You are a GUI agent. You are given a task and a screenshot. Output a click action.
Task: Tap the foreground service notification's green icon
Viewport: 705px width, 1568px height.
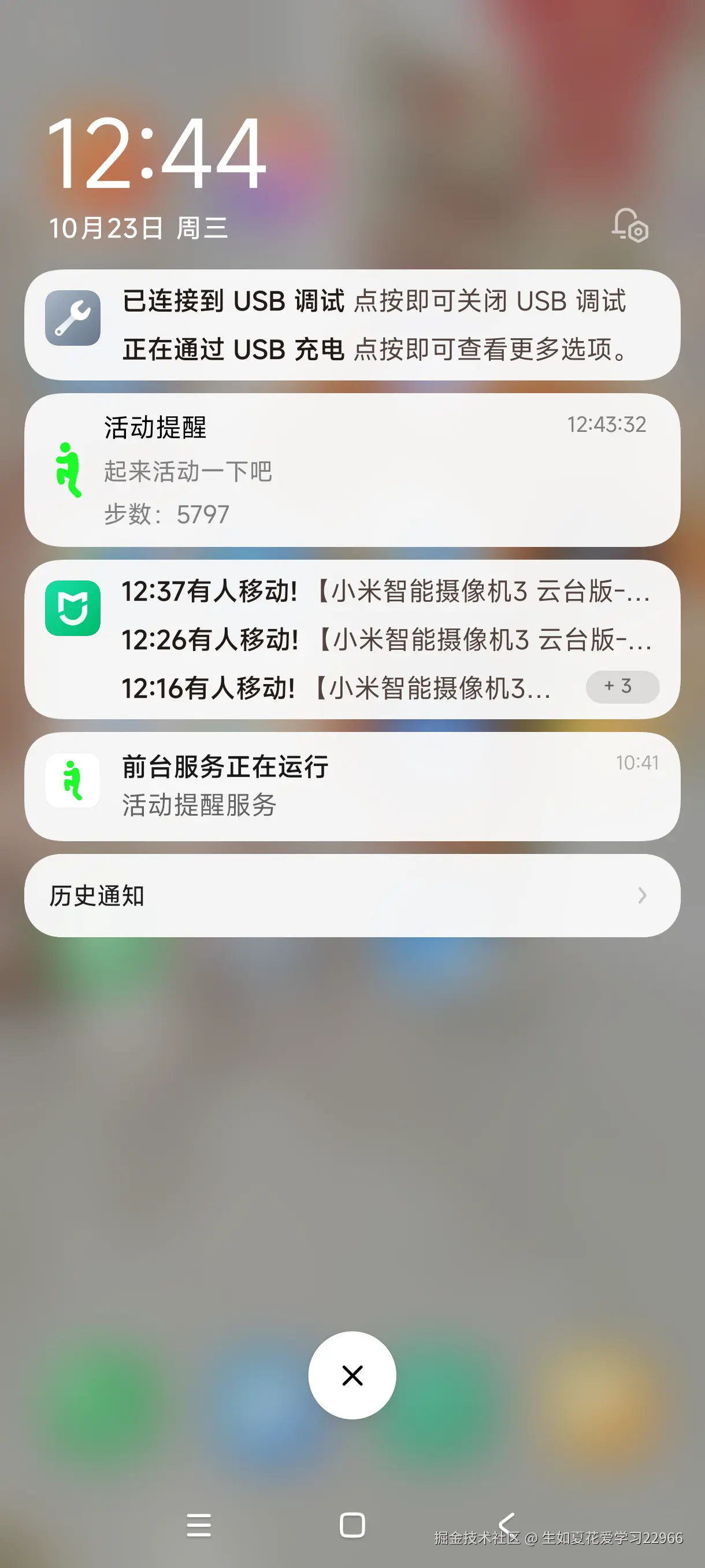coord(71,782)
